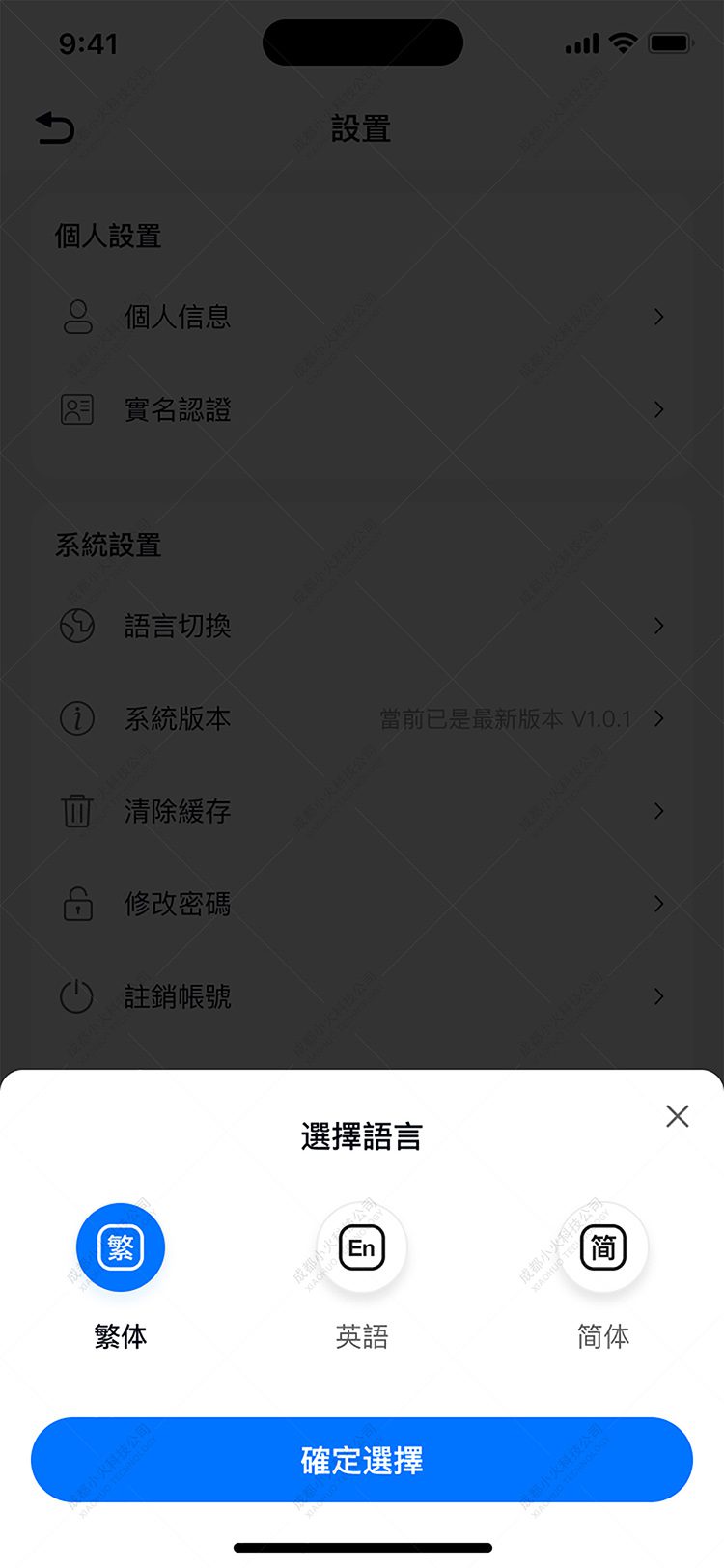Image resolution: width=724 pixels, height=1568 pixels.
Task: Click the 實名認證 ID card icon
Action: pyautogui.click(x=77, y=409)
